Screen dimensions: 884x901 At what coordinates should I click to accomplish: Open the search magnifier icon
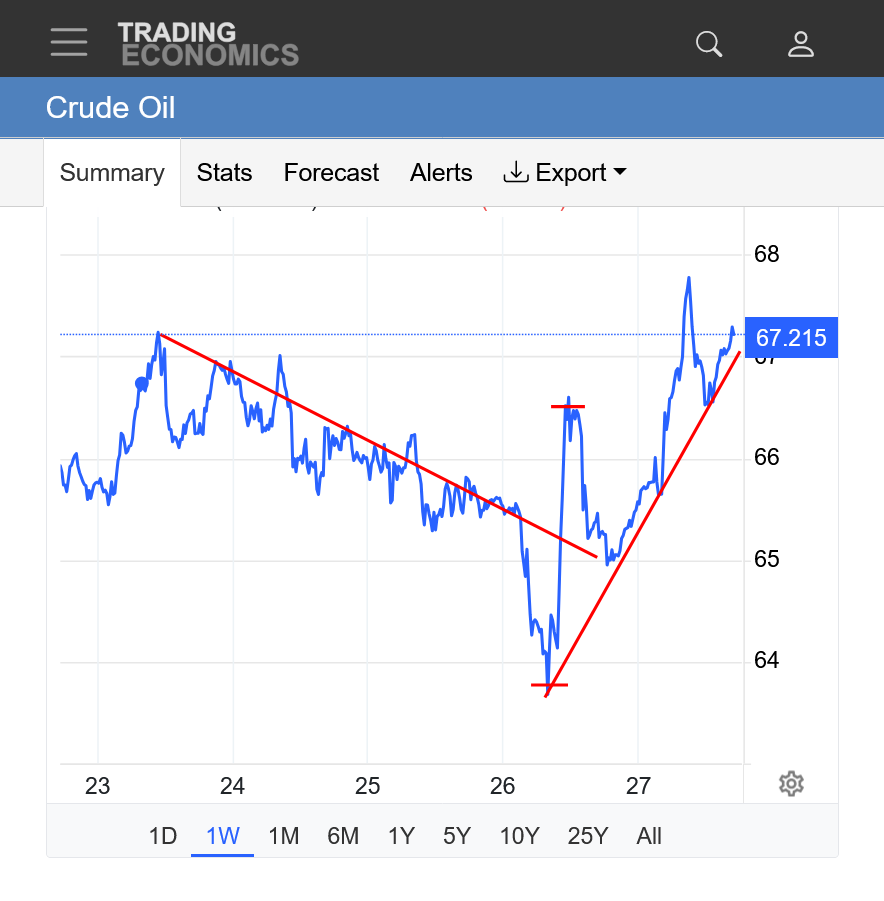(709, 43)
